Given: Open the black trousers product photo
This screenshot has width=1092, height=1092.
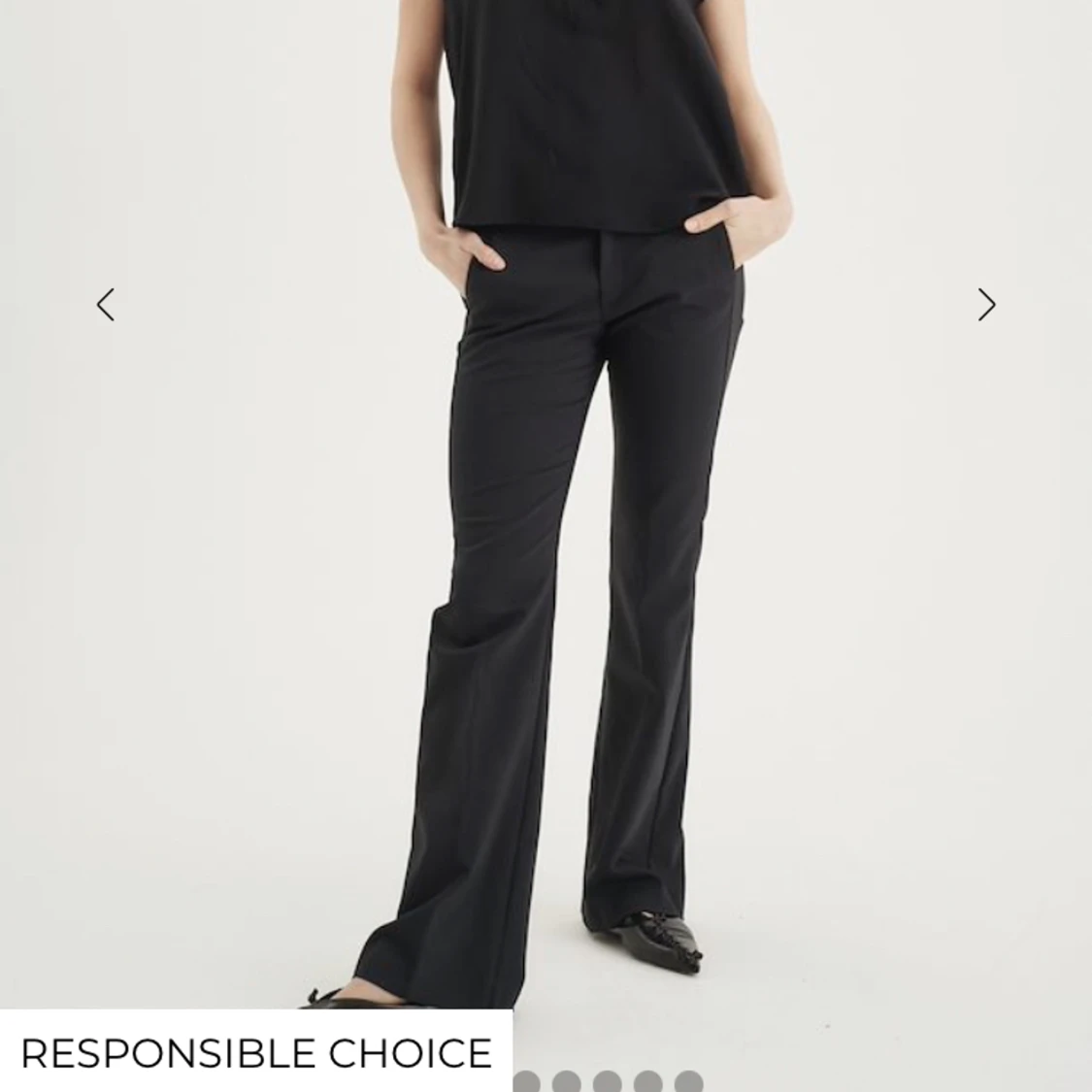Looking at the screenshot, I should 546,504.
